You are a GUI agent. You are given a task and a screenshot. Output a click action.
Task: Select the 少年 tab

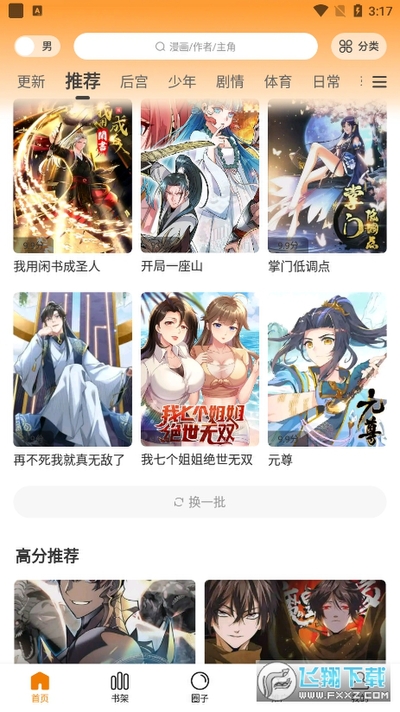182,82
